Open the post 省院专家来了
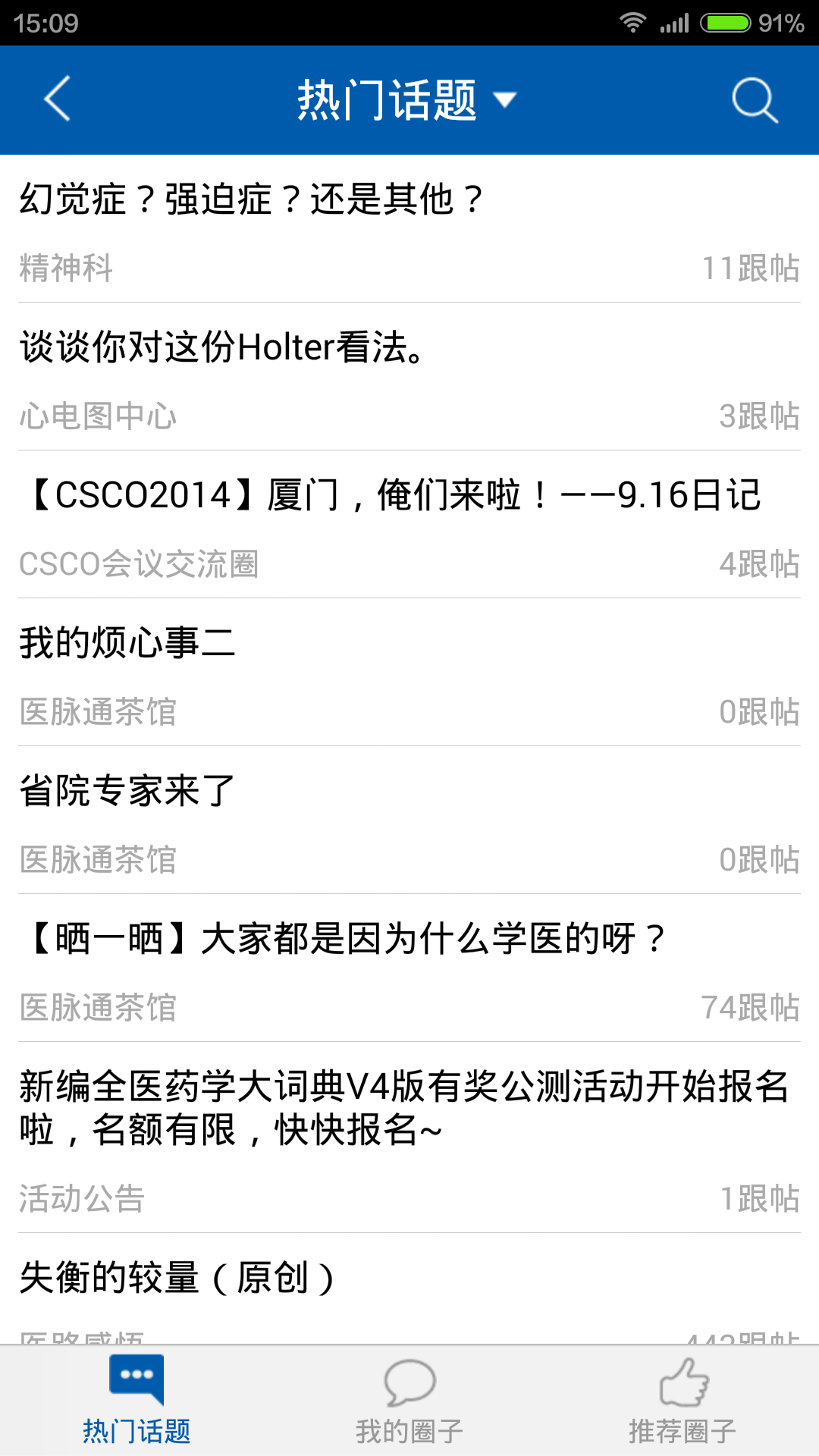The height and width of the screenshot is (1456, 819). (x=409, y=821)
